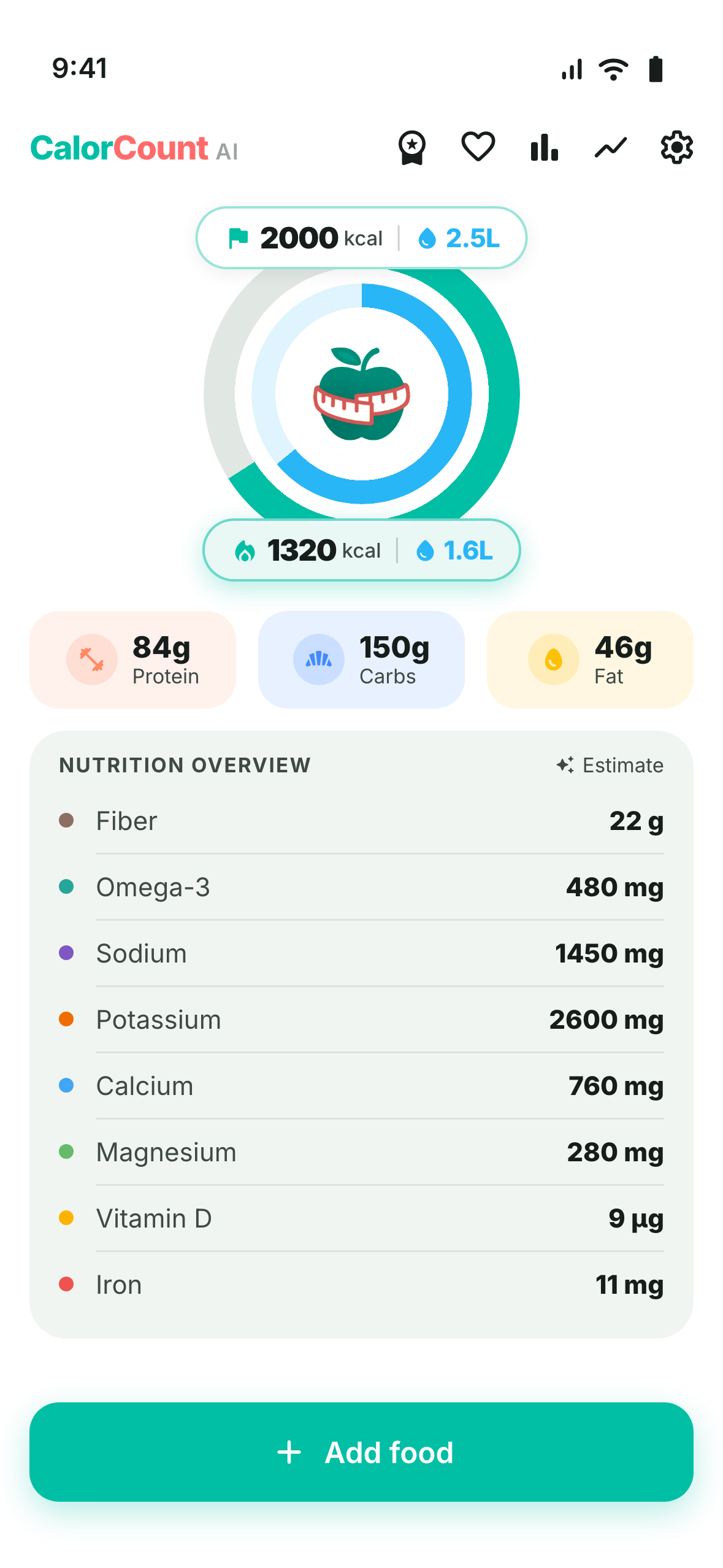Tap the 2000 kcal goal pill
The height and width of the screenshot is (1568, 723).
tap(361, 238)
